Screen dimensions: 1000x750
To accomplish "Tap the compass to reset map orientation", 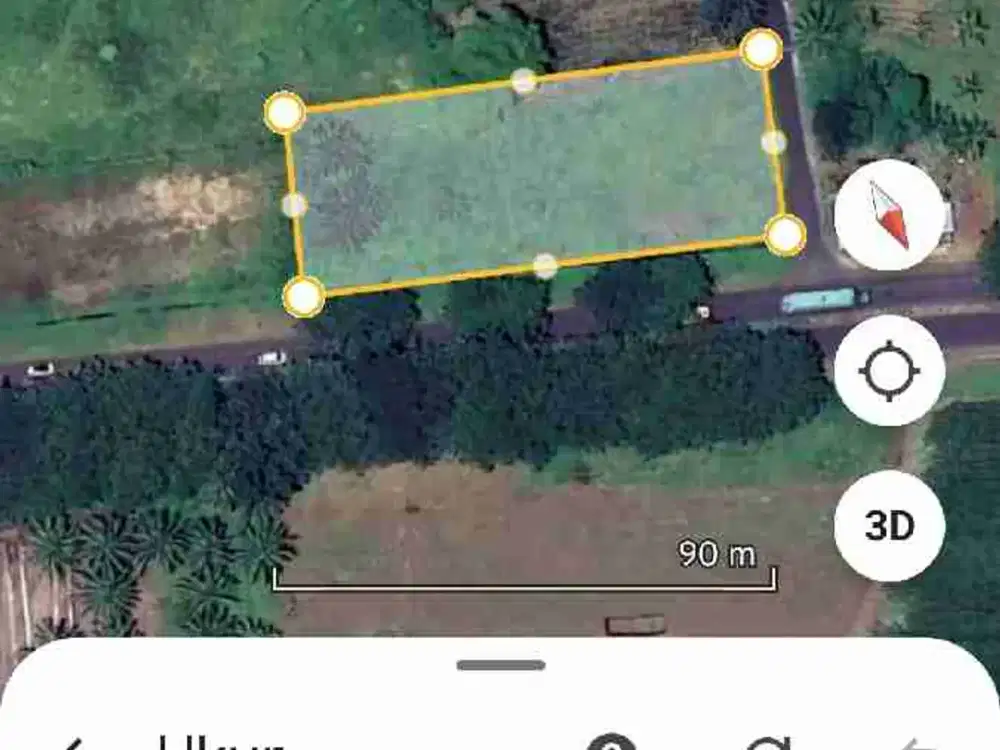I will point(889,215).
